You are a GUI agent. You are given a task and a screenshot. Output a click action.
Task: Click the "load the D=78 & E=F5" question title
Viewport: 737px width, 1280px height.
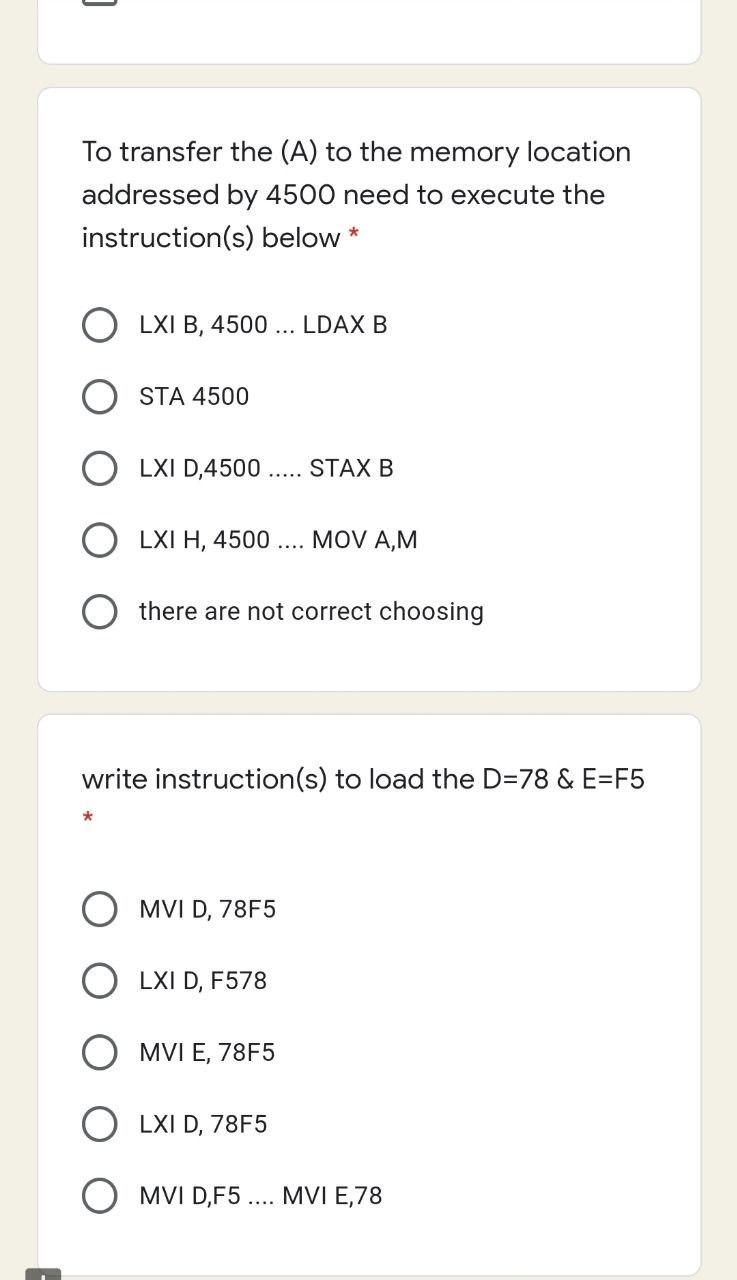[364, 779]
